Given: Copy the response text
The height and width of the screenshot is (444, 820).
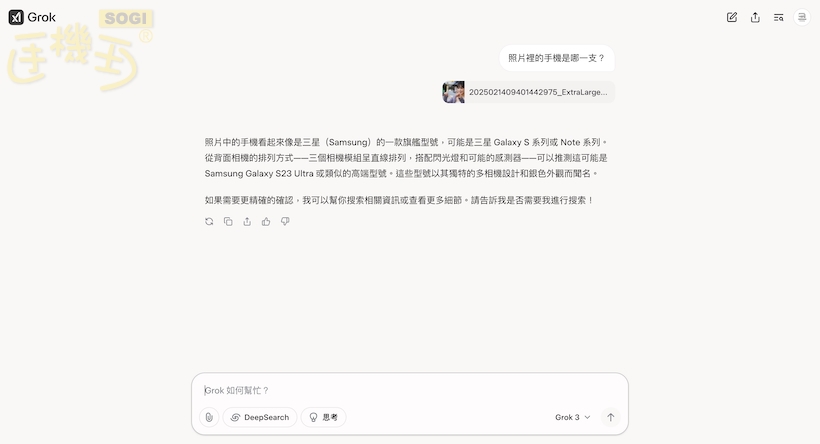Looking at the screenshot, I should click(228, 221).
